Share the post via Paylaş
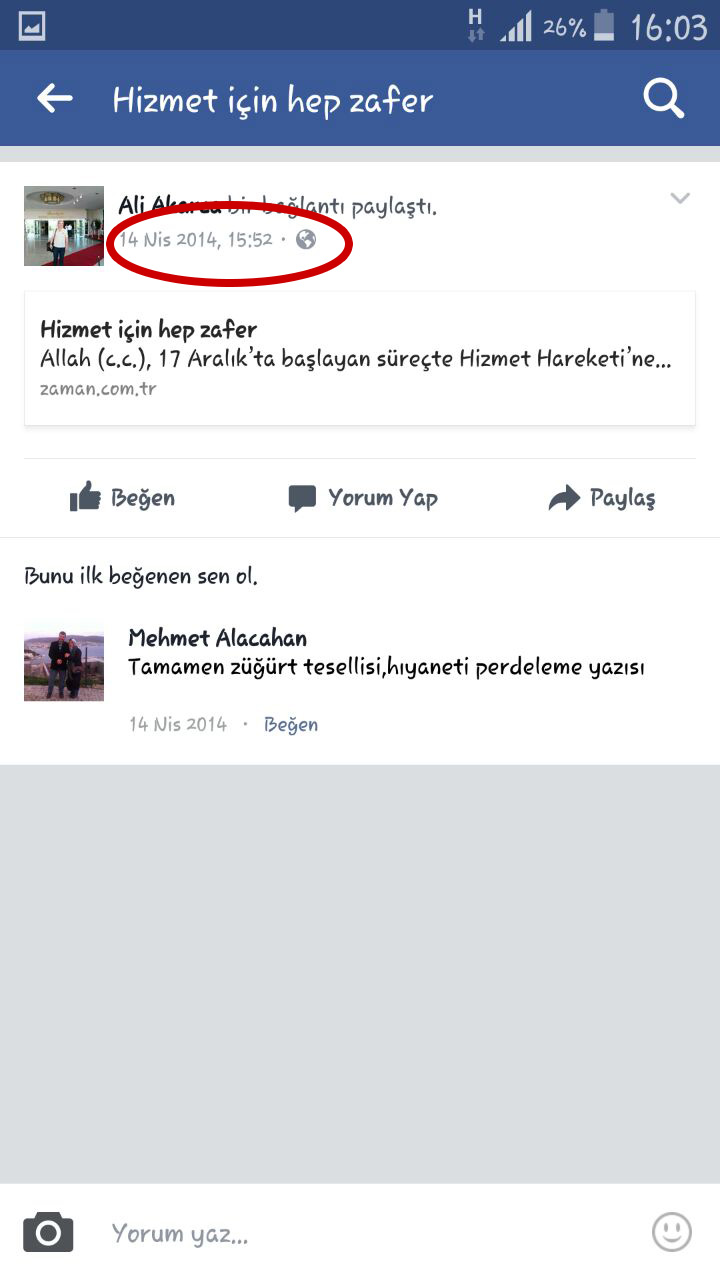Viewport: 720px width, 1280px height. point(602,498)
